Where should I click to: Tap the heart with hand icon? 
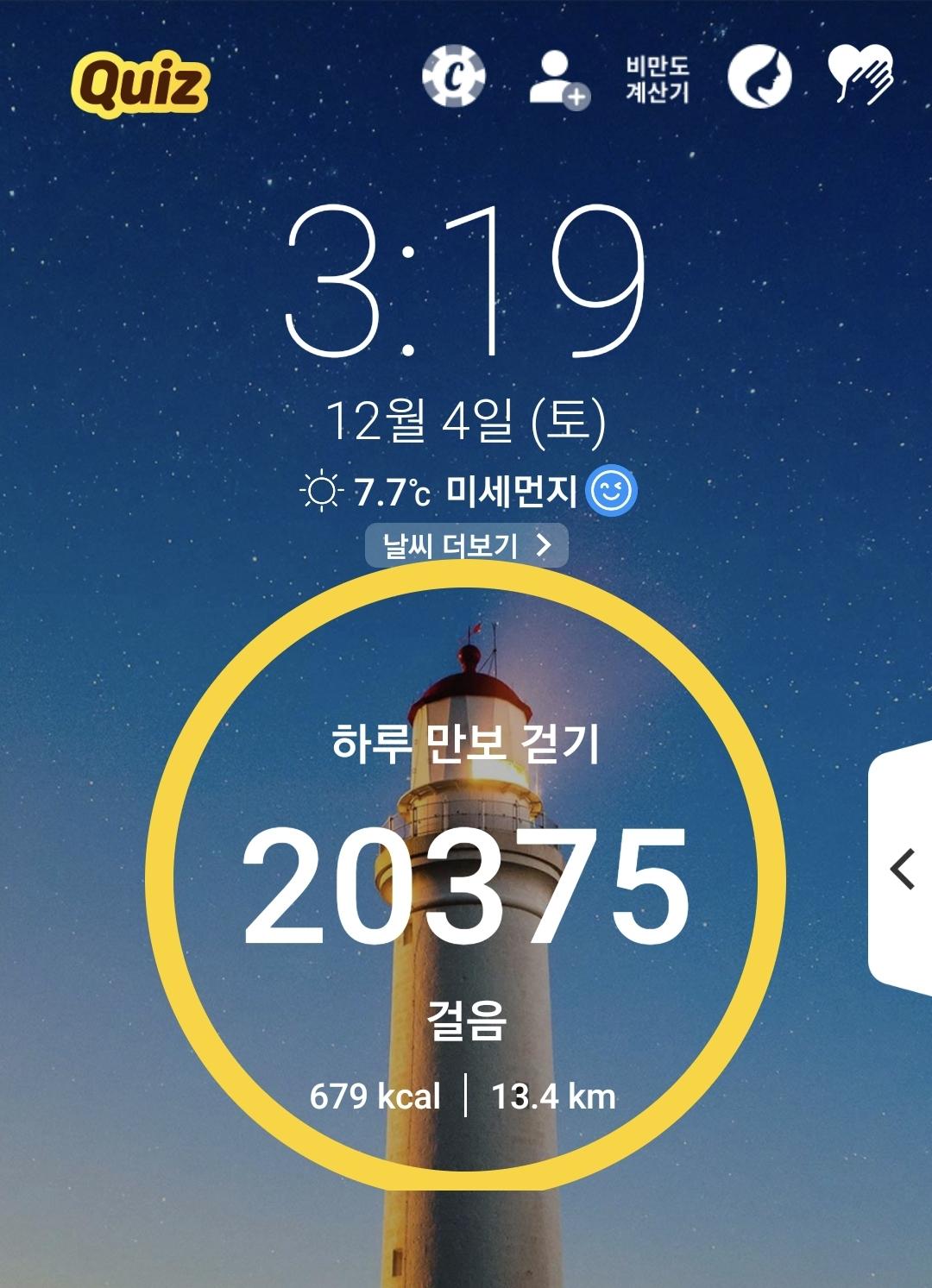point(860,75)
